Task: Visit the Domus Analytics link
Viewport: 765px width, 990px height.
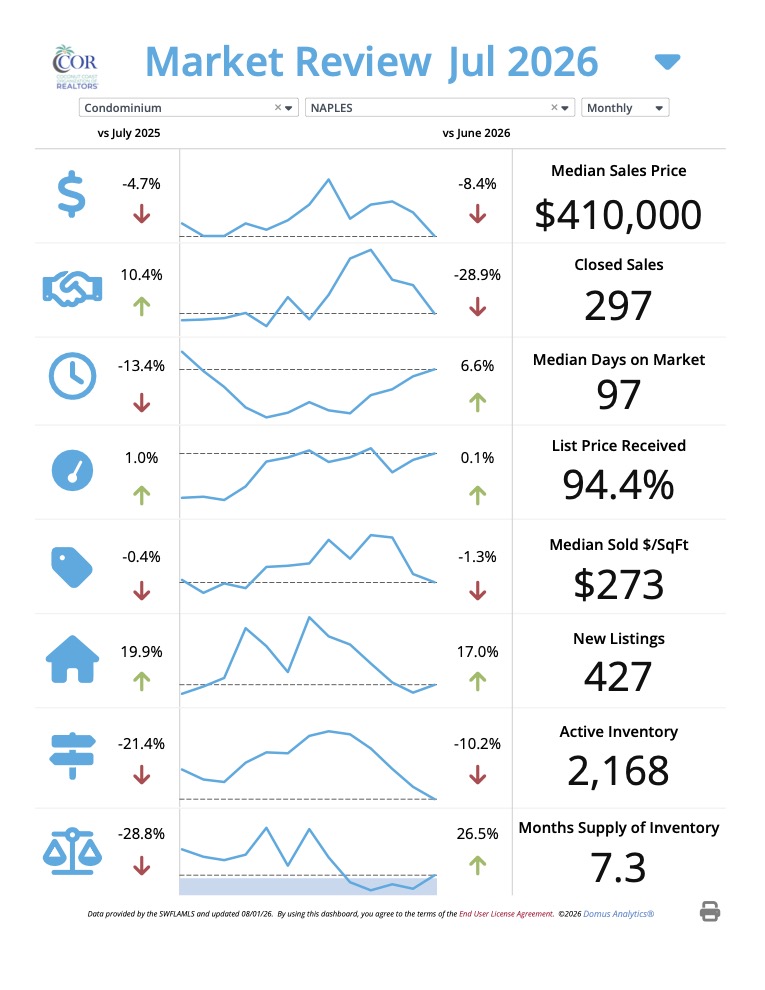Action: click(619, 914)
